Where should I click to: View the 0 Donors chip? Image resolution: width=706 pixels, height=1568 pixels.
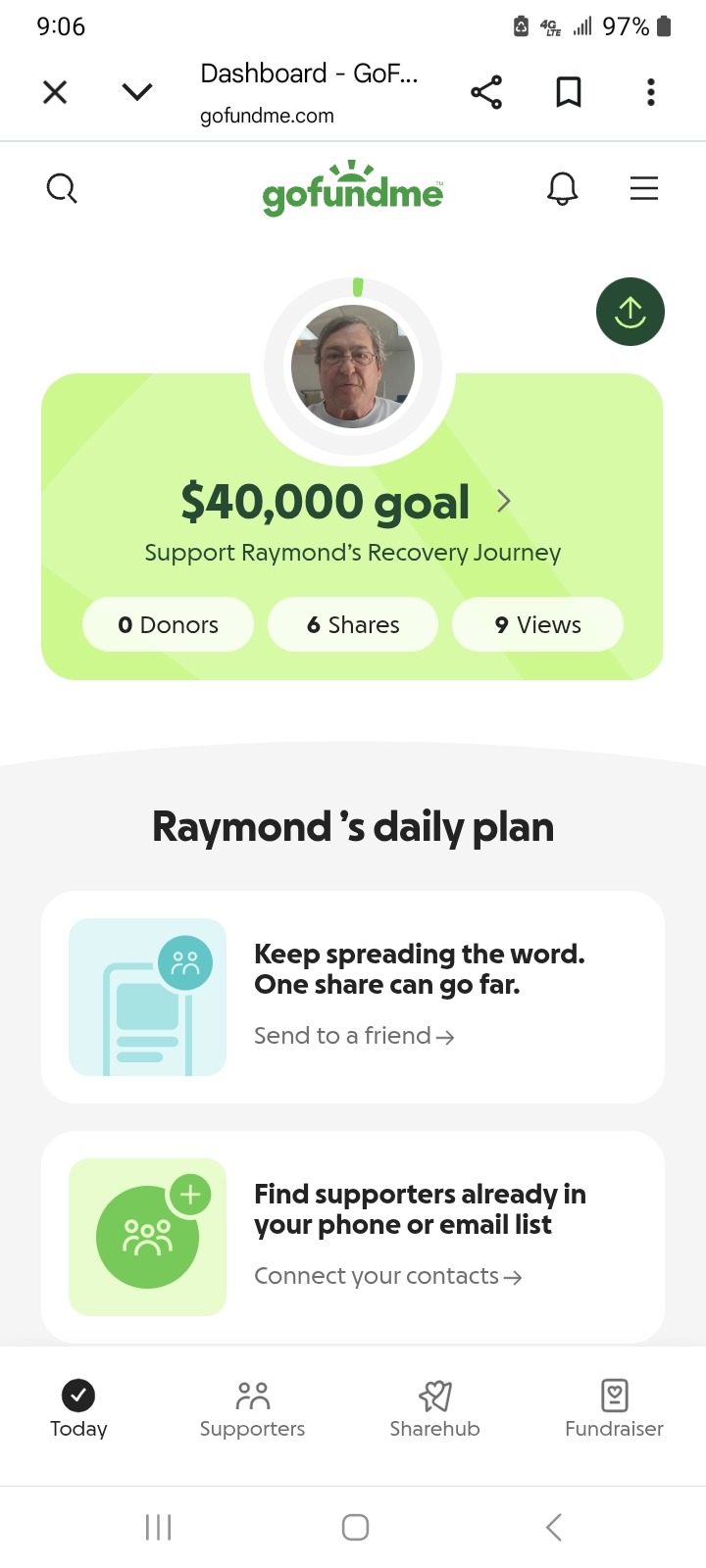click(x=168, y=624)
